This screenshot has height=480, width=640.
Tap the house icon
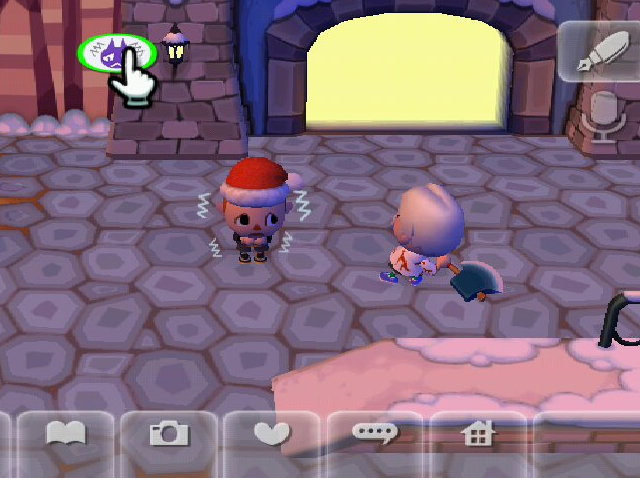pyautogui.click(x=479, y=436)
